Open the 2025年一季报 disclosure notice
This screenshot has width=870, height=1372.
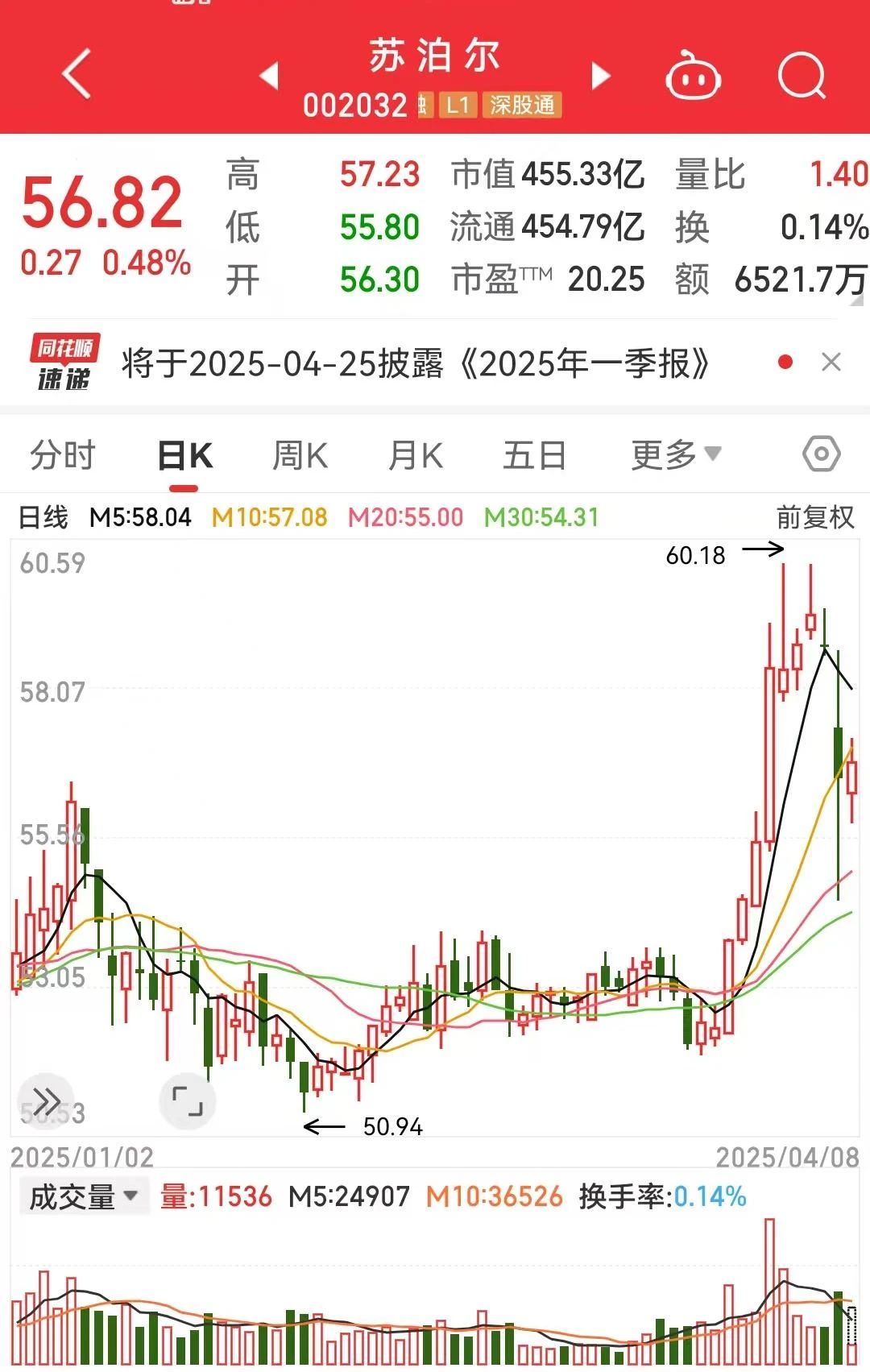point(416,364)
